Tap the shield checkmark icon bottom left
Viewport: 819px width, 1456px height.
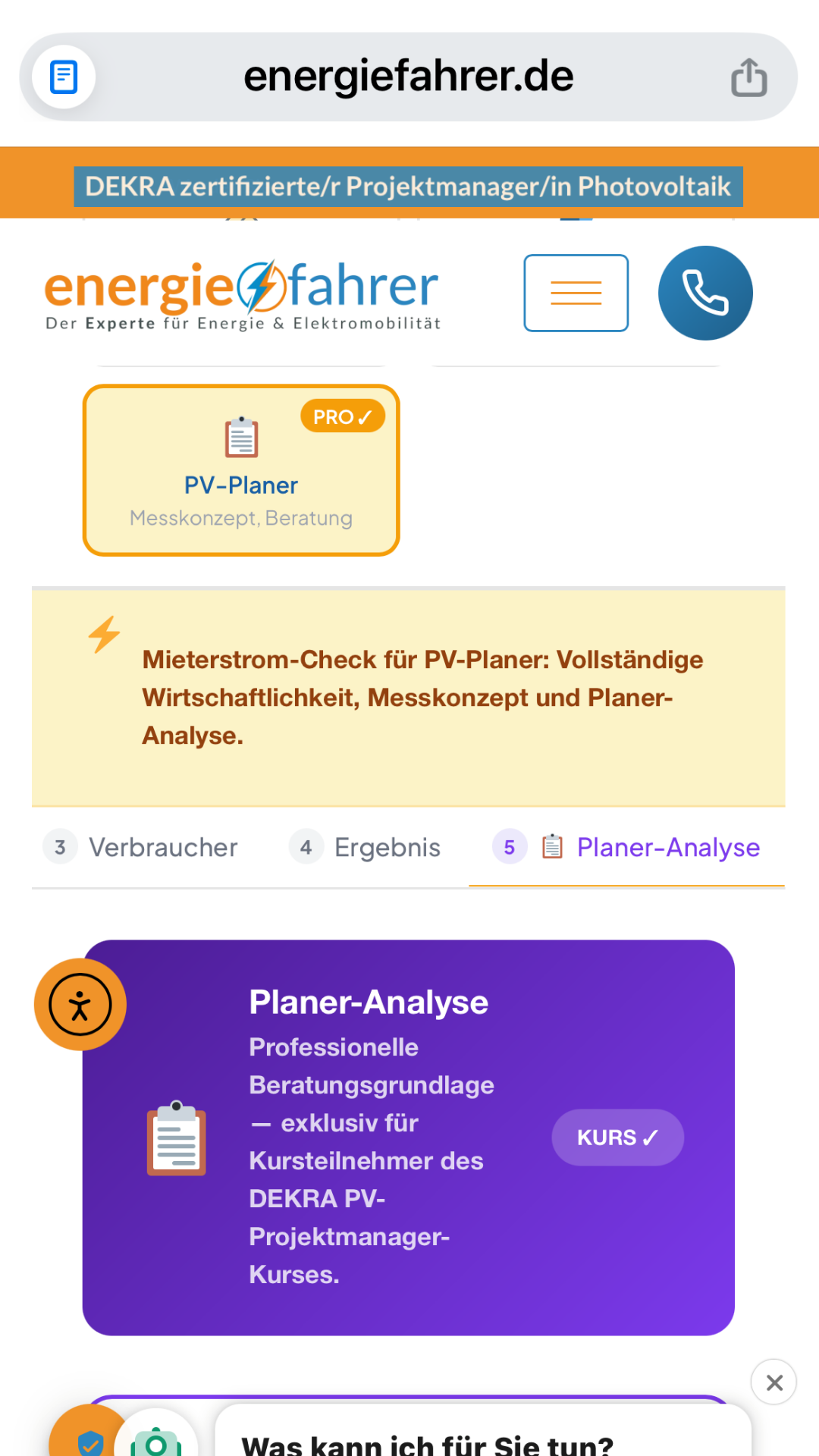(x=91, y=1443)
